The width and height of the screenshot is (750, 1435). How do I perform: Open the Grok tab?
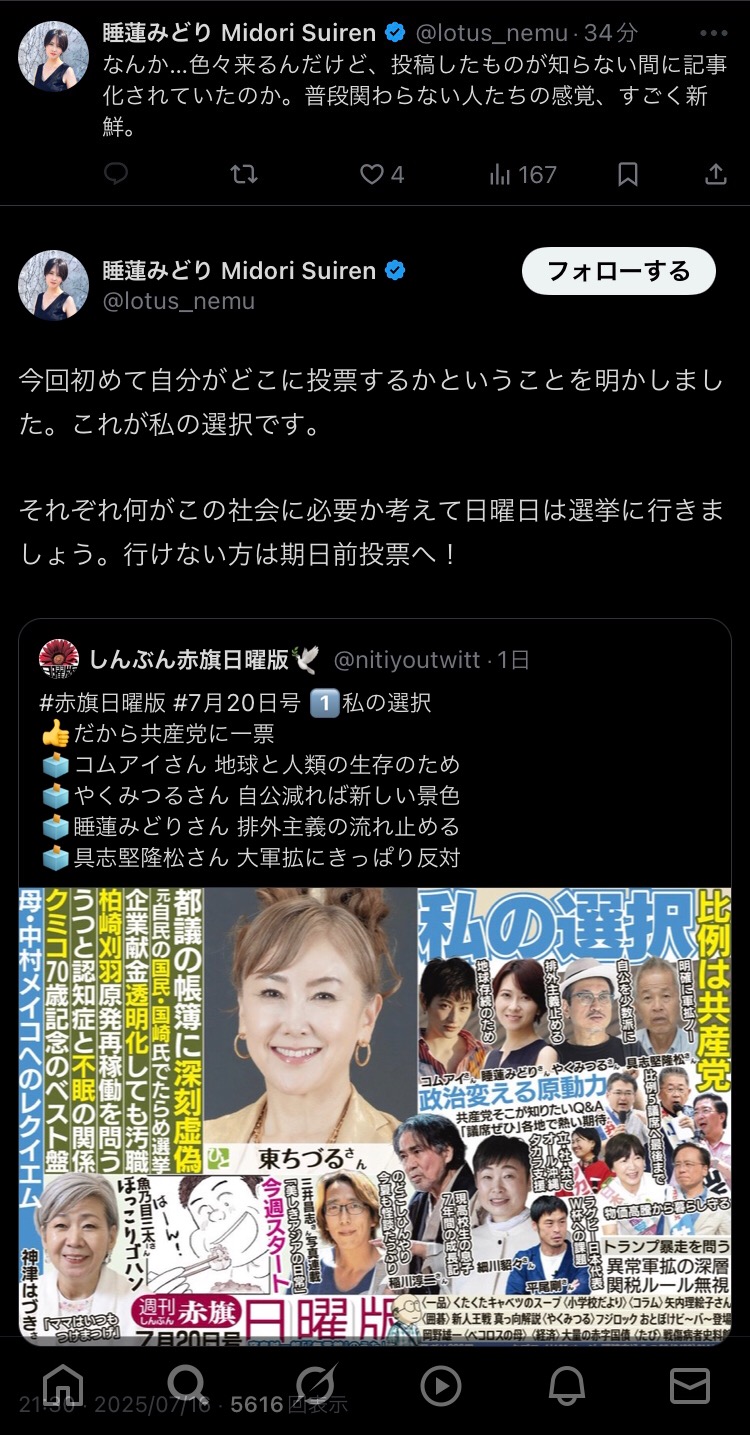click(x=314, y=1385)
